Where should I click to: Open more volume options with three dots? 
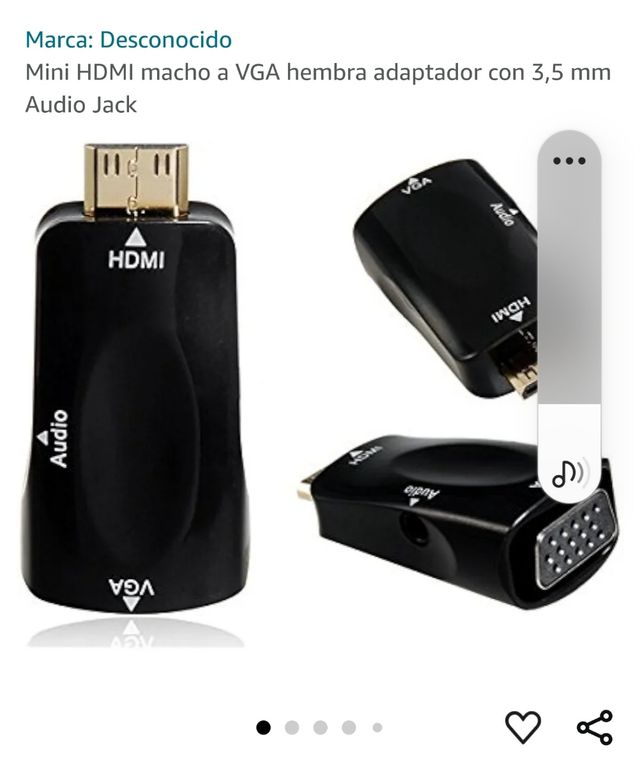point(569,161)
